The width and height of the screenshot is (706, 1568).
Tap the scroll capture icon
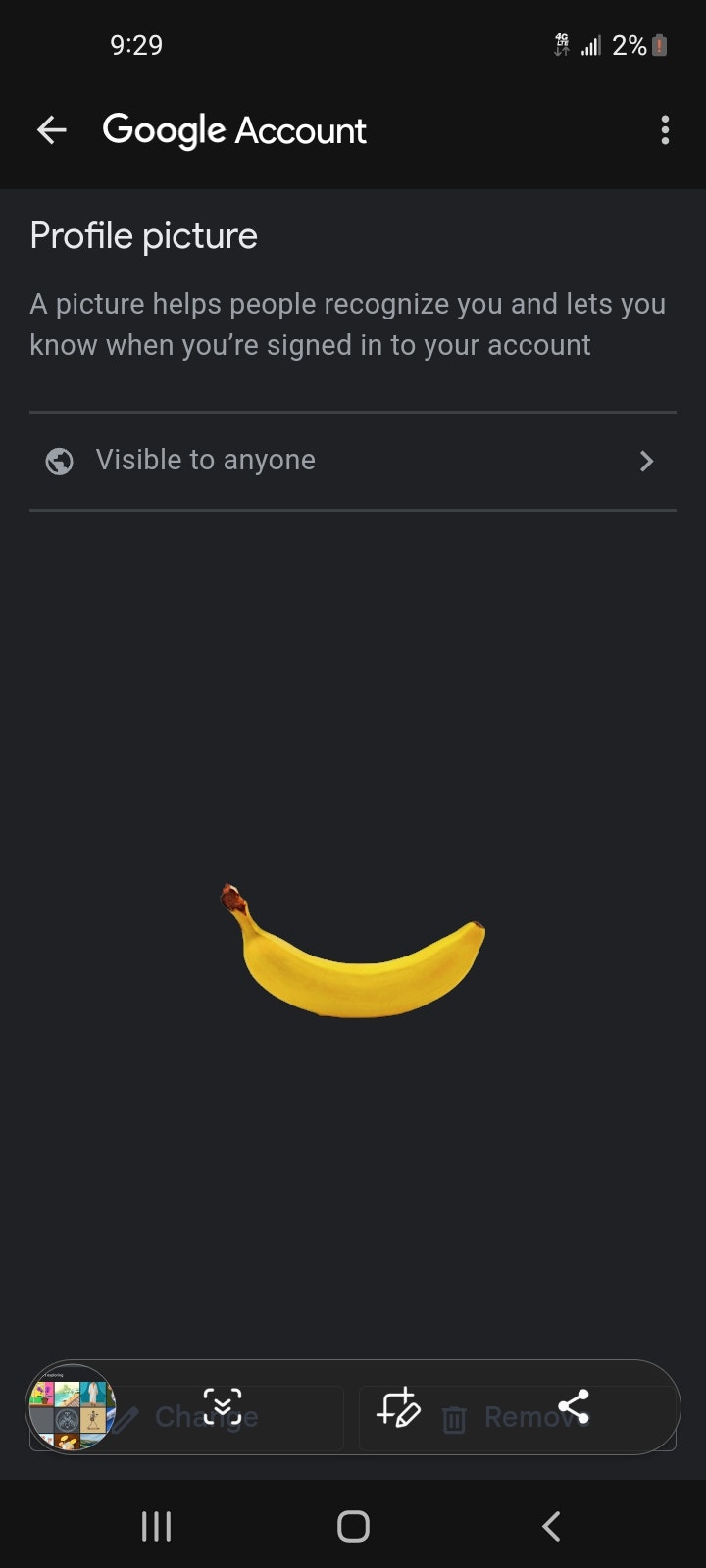coord(223,1407)
